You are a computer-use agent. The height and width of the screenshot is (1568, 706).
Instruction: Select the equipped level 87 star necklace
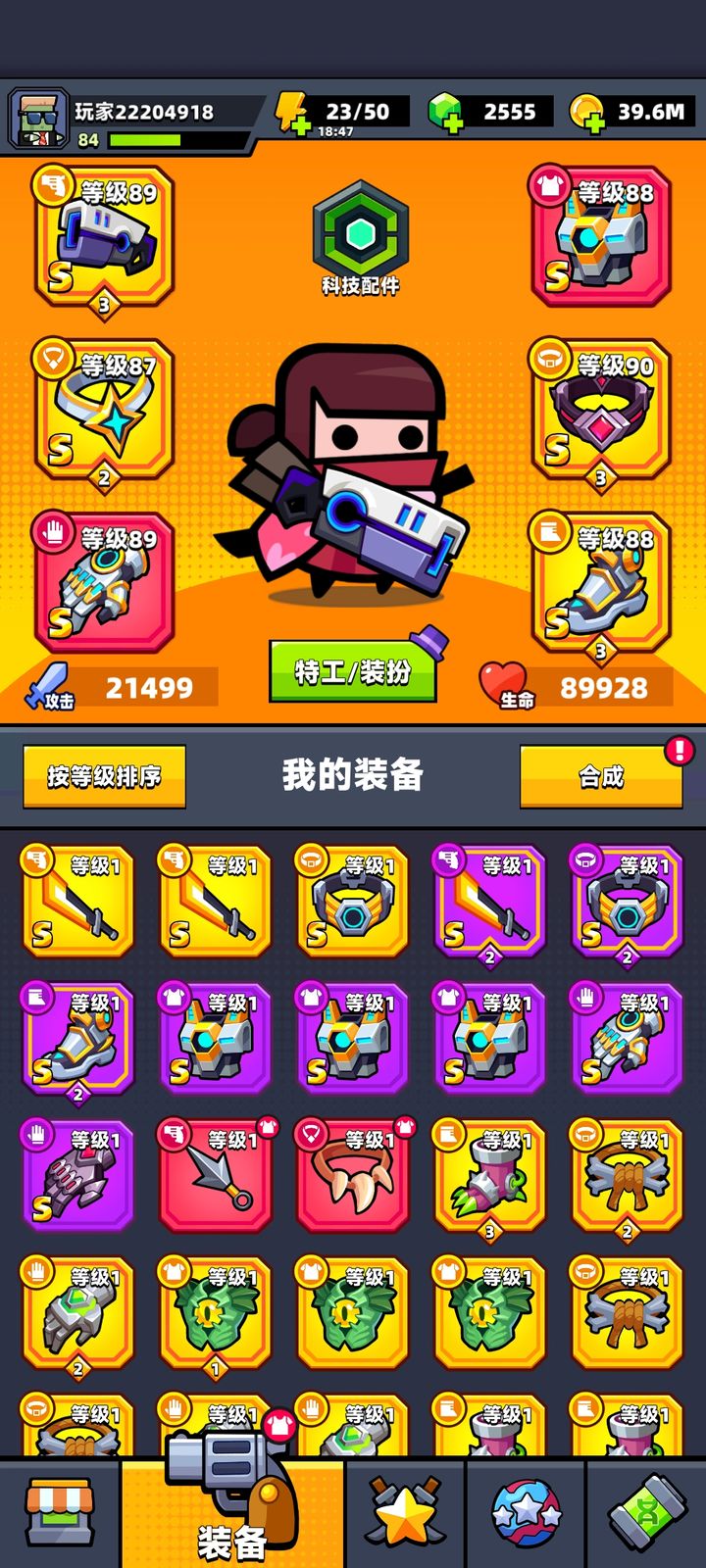point(104,412)
